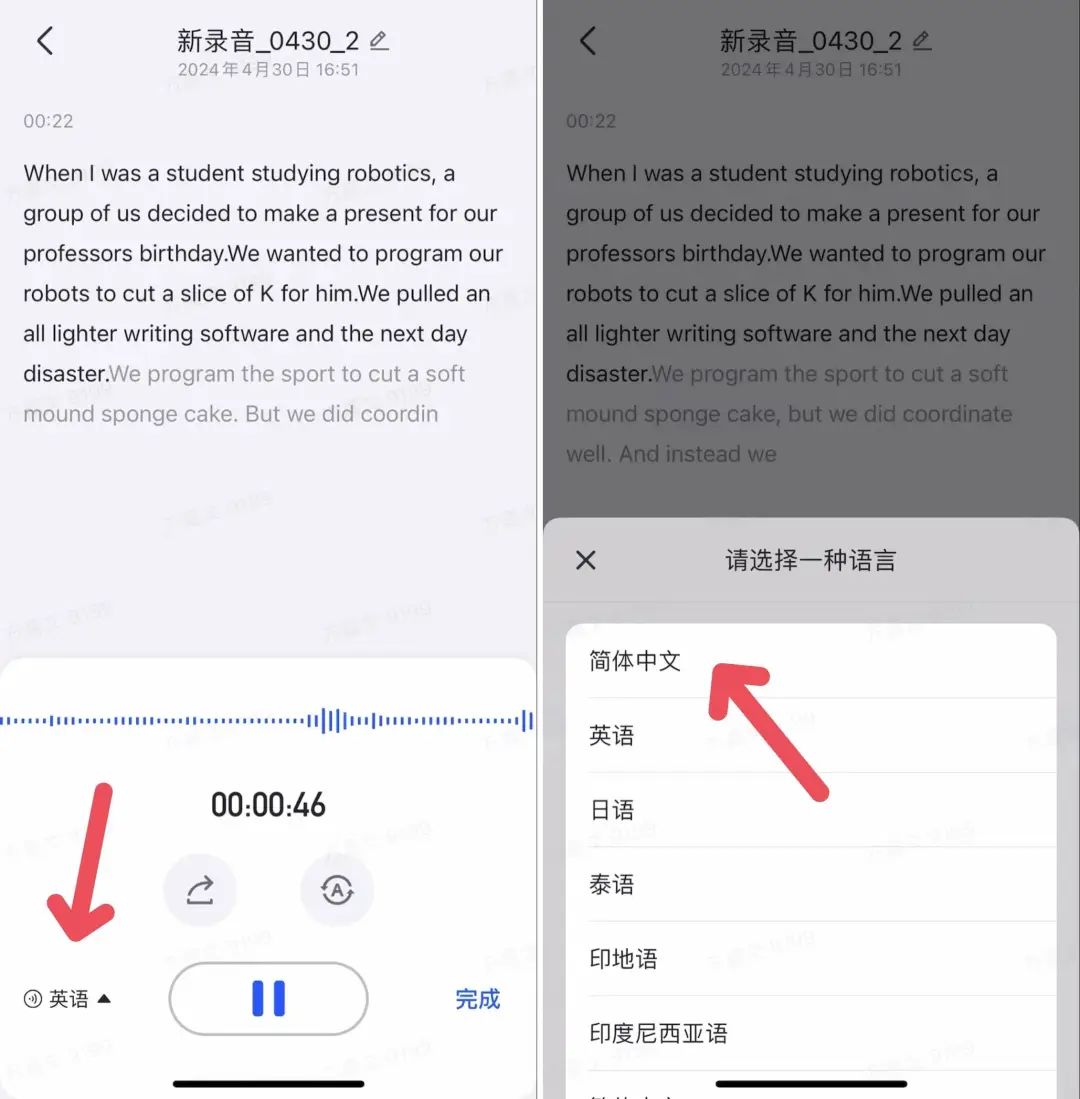
Task: Pause the ongoing recording
Action: tap(268, 998)
